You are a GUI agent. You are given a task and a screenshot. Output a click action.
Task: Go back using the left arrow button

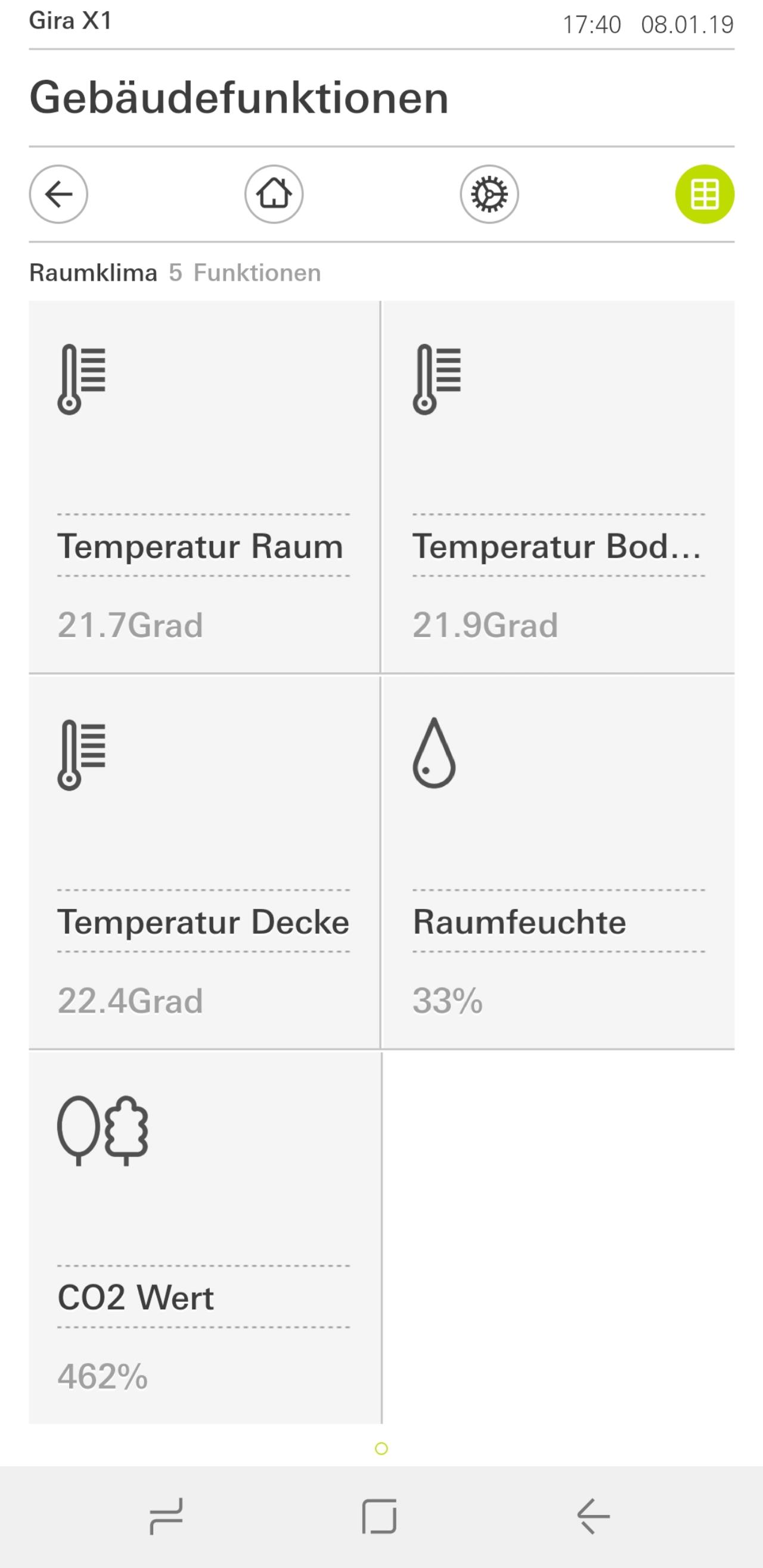(x=58, y=194)
